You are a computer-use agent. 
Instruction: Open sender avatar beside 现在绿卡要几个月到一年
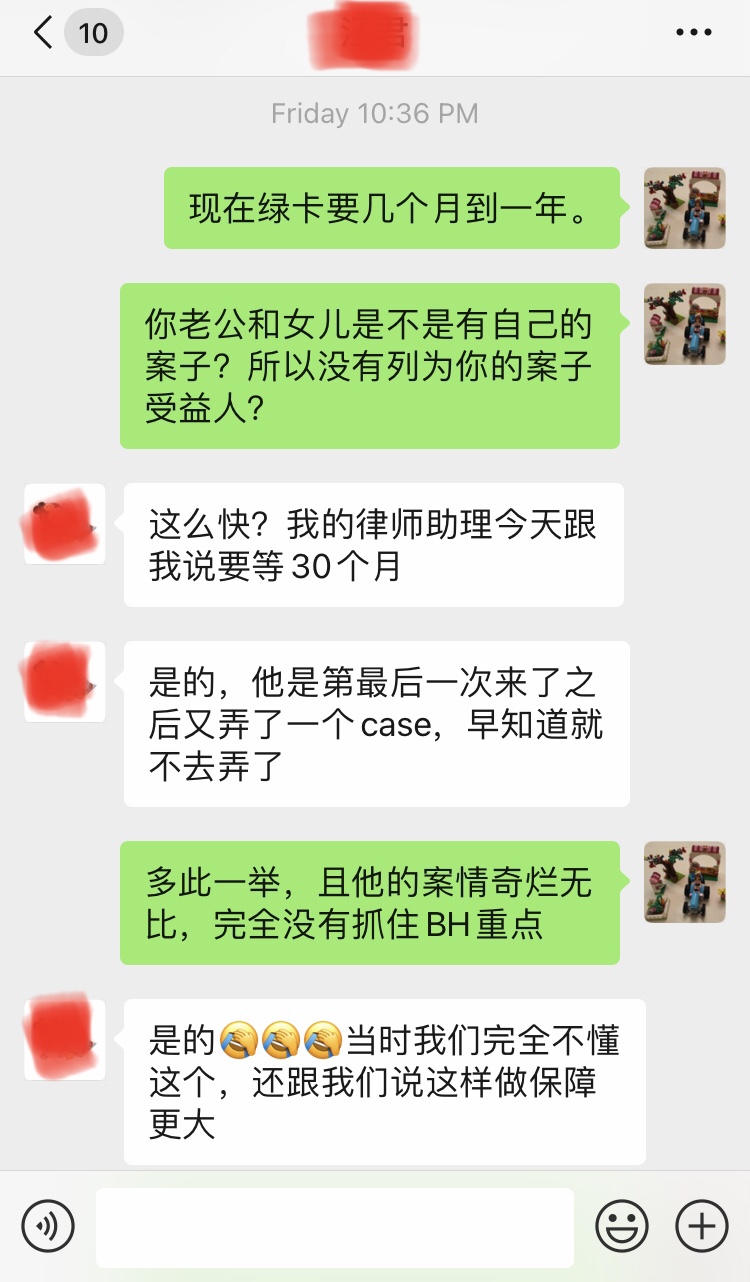click(684, 208)
